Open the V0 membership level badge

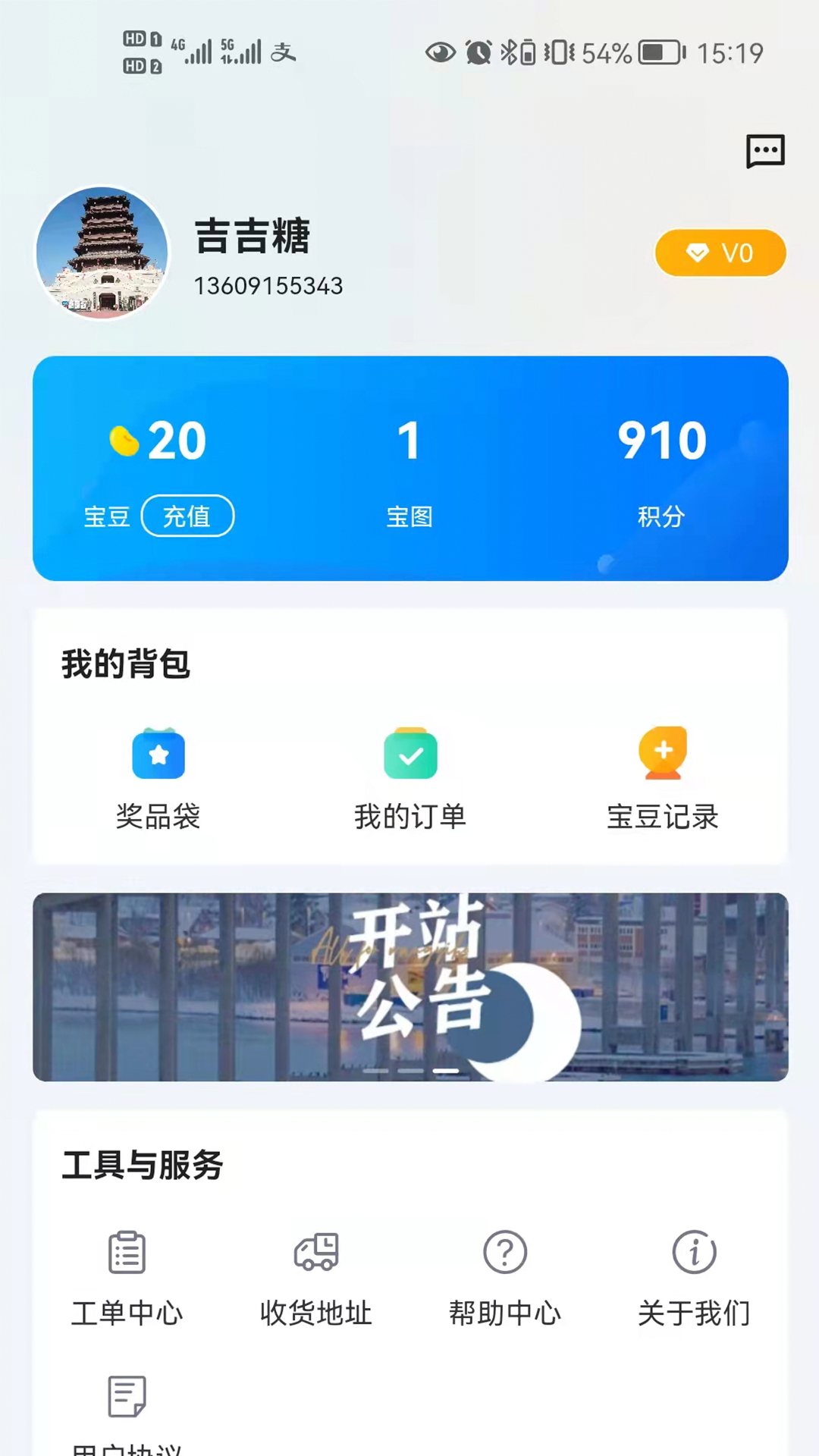[x=720, y=253]
